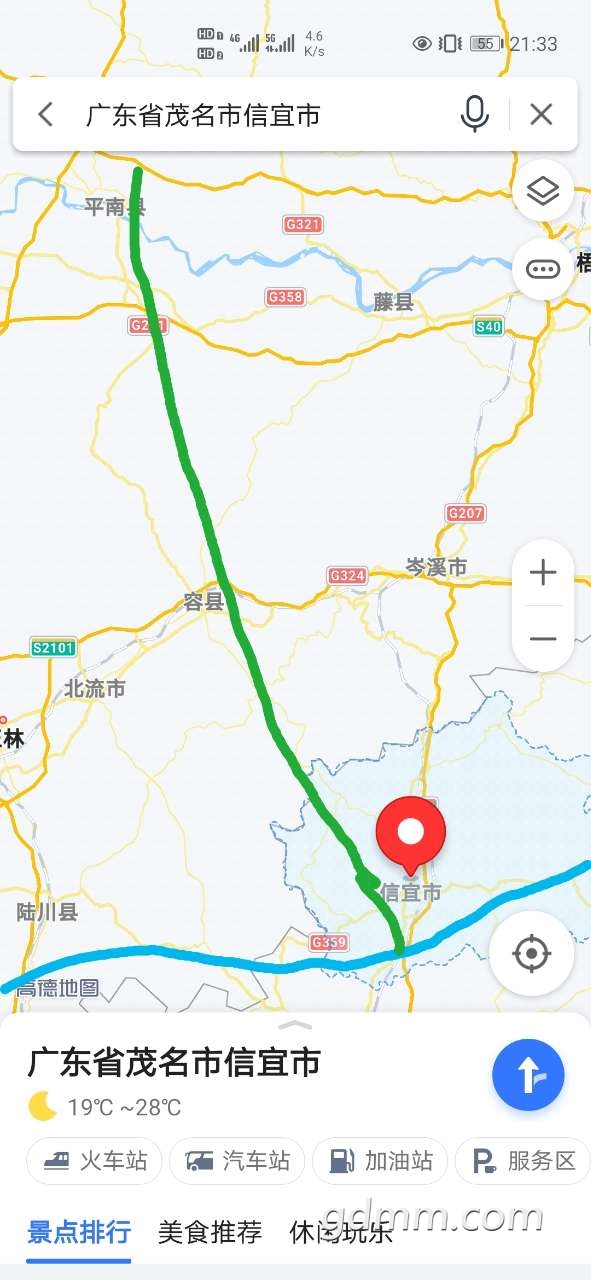
Task: Select the 汽车站 chip
Action: click(x=237, y=1161)
